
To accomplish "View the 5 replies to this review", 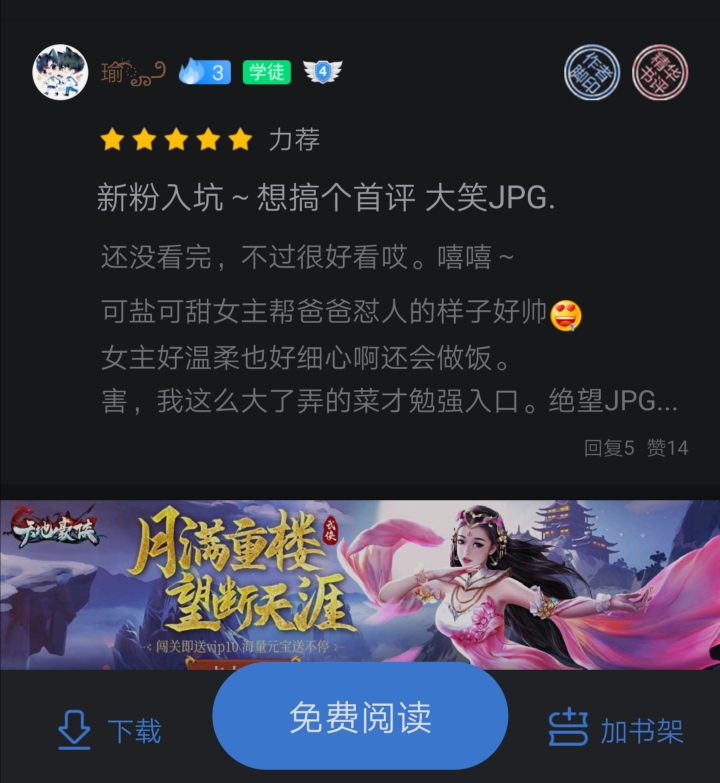I will pos(609,448).
